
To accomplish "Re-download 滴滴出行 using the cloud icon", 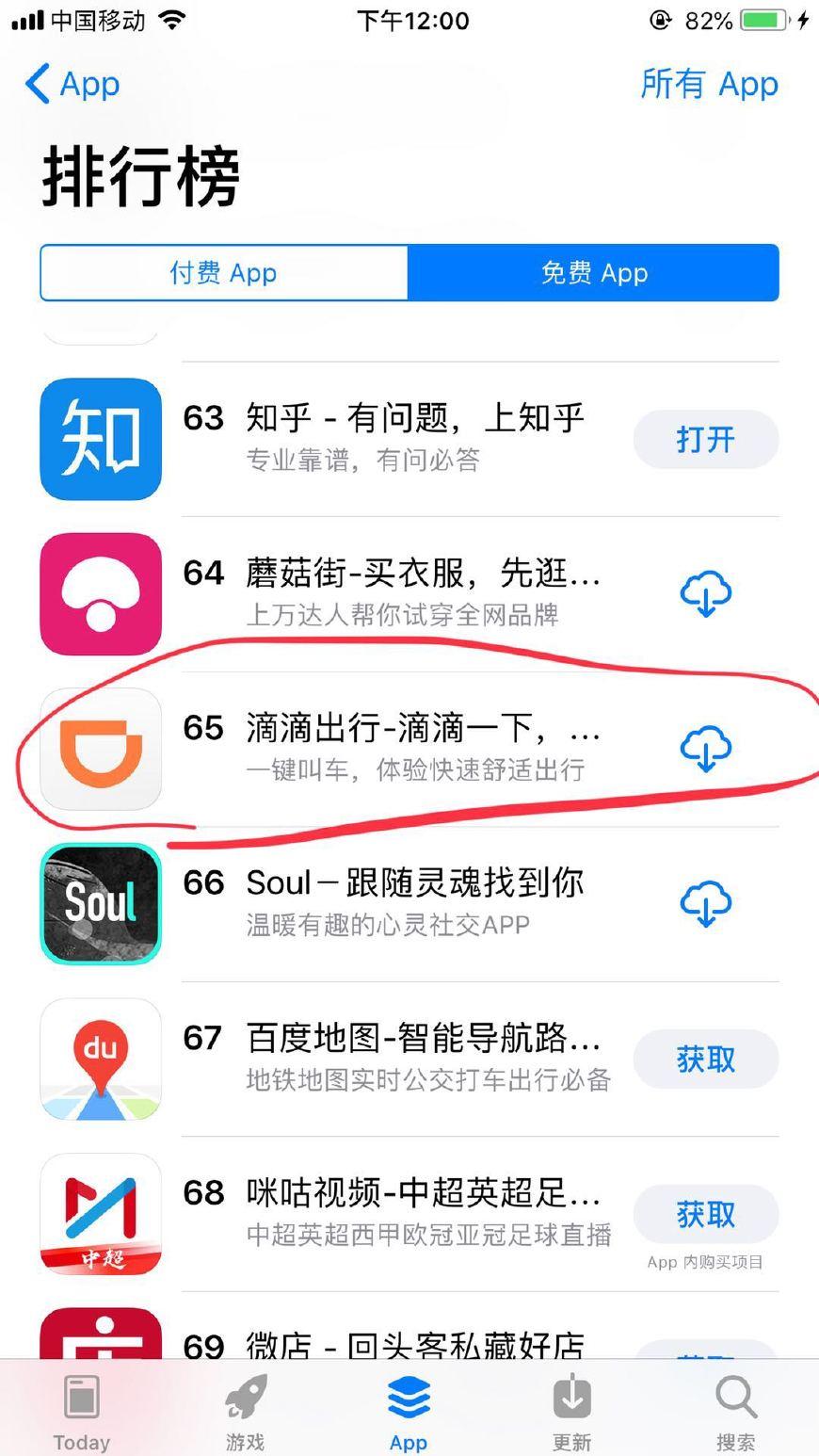I will (x=706, y=749).
